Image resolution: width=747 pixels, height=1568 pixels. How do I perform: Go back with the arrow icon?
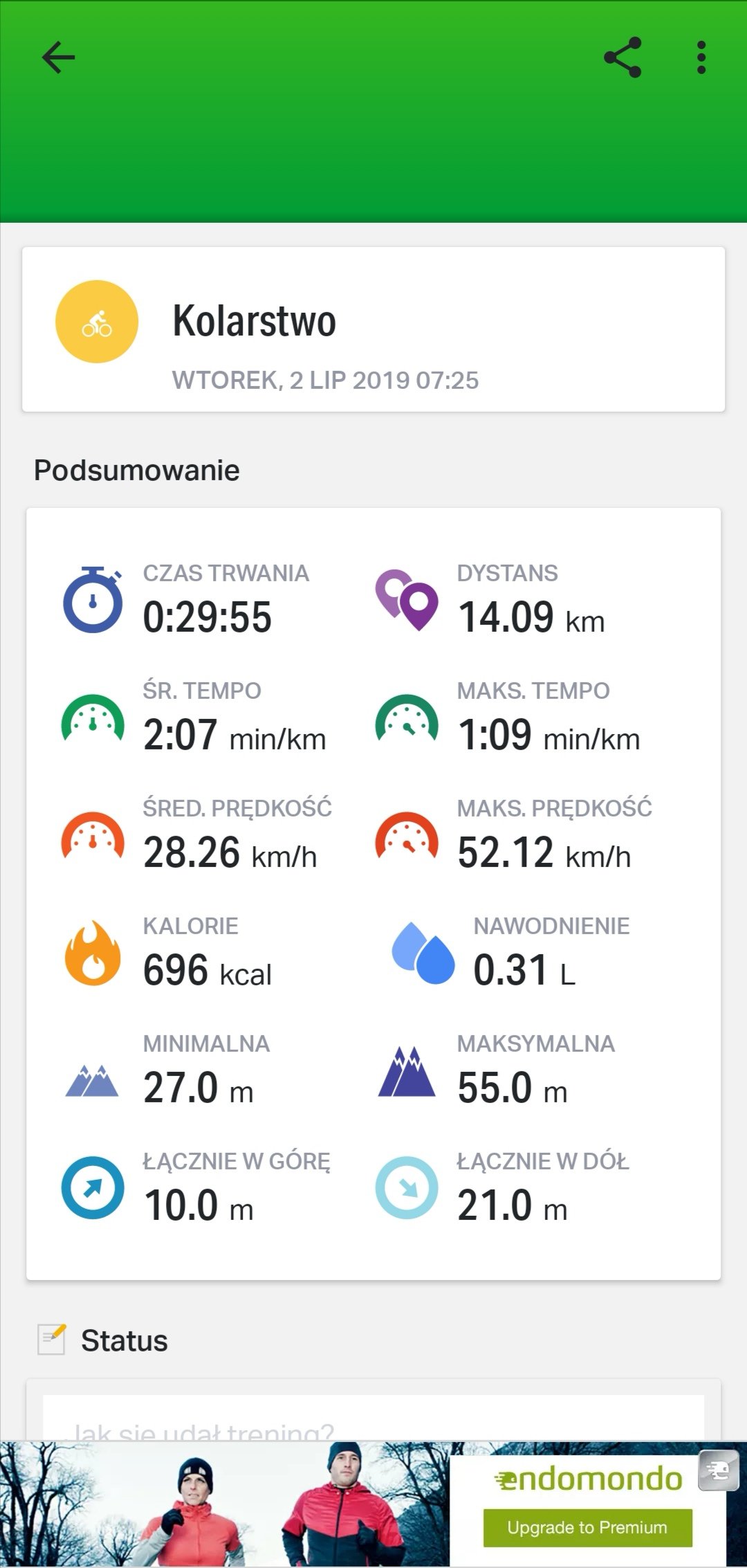(x=58, y=57)
